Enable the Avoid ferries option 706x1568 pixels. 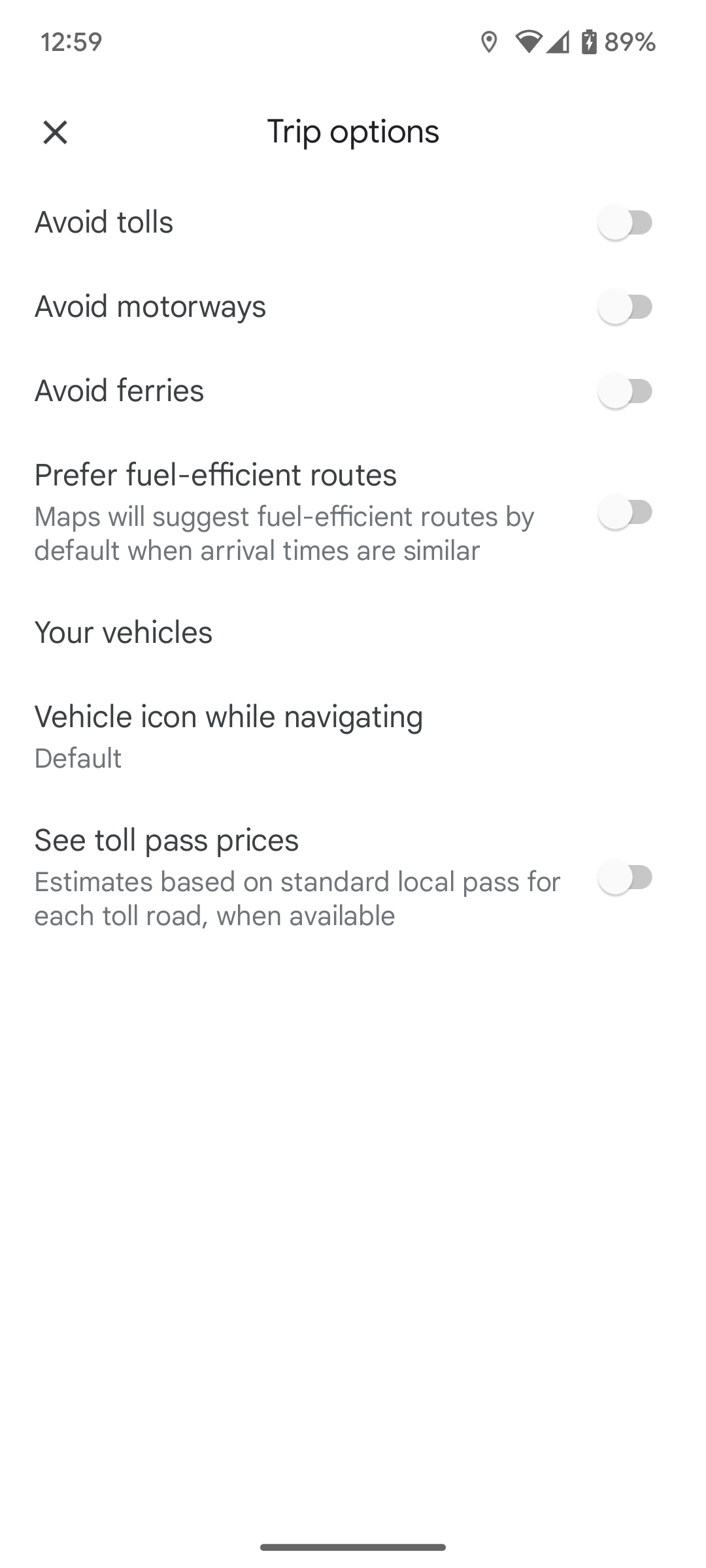tap(626, 391)
